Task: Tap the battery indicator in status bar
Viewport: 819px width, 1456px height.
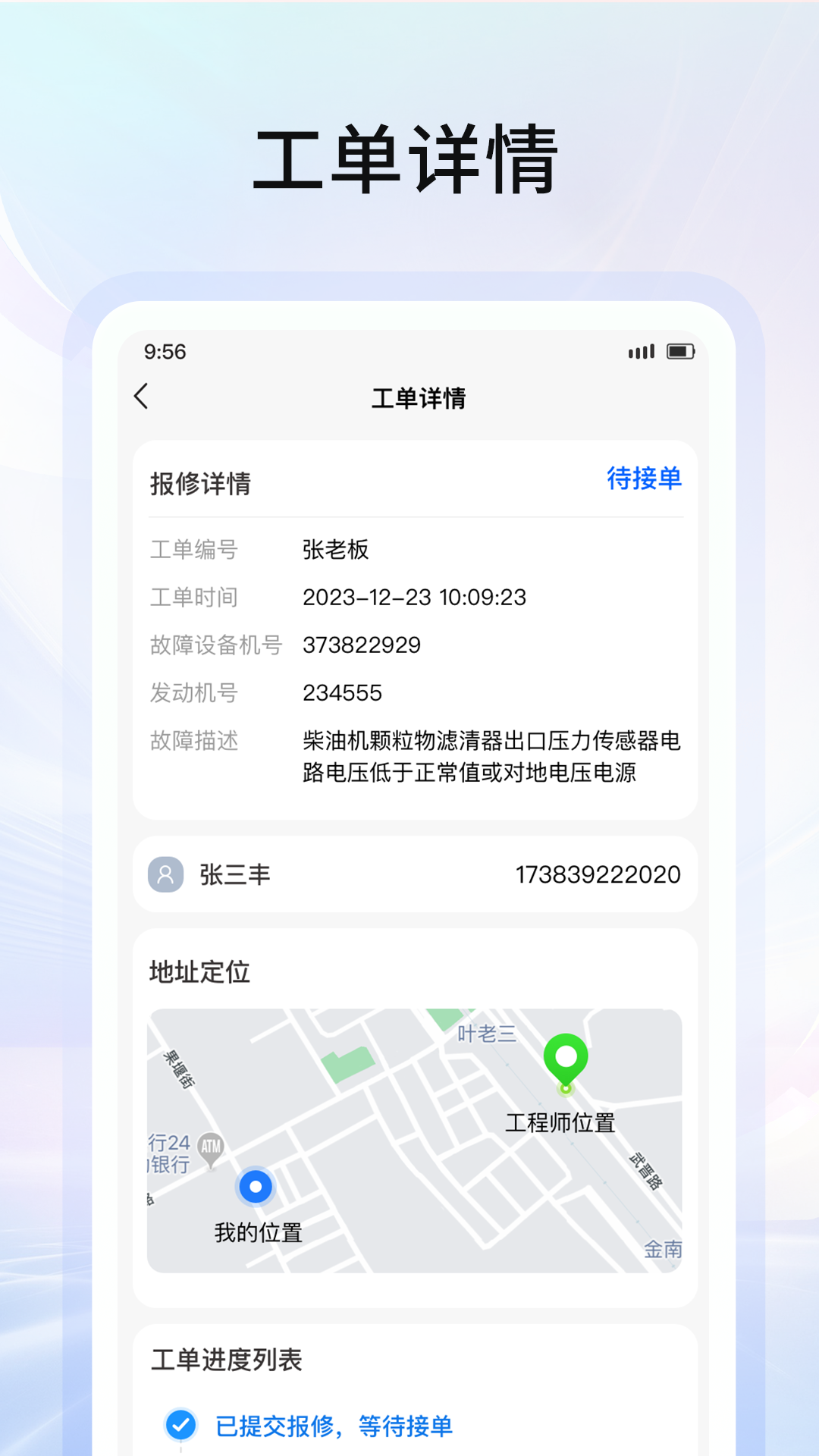Action: (x=680, y=351)
